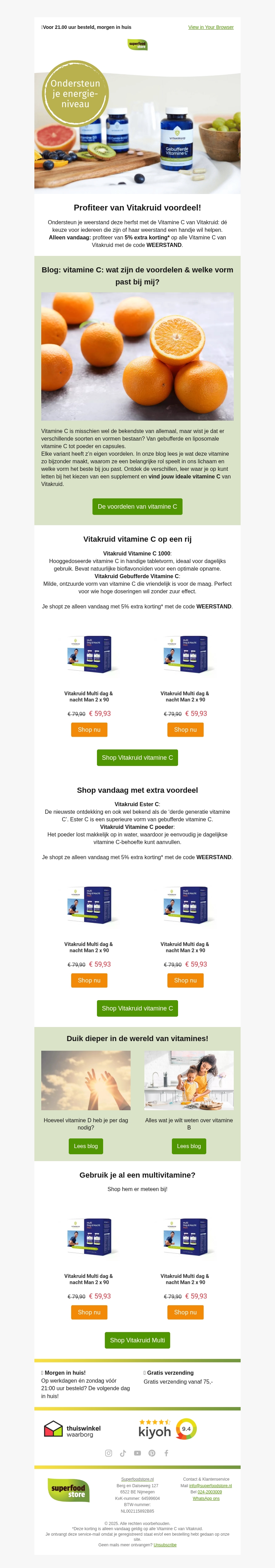Open the orange vitamin C blog image

coord(137,357)
